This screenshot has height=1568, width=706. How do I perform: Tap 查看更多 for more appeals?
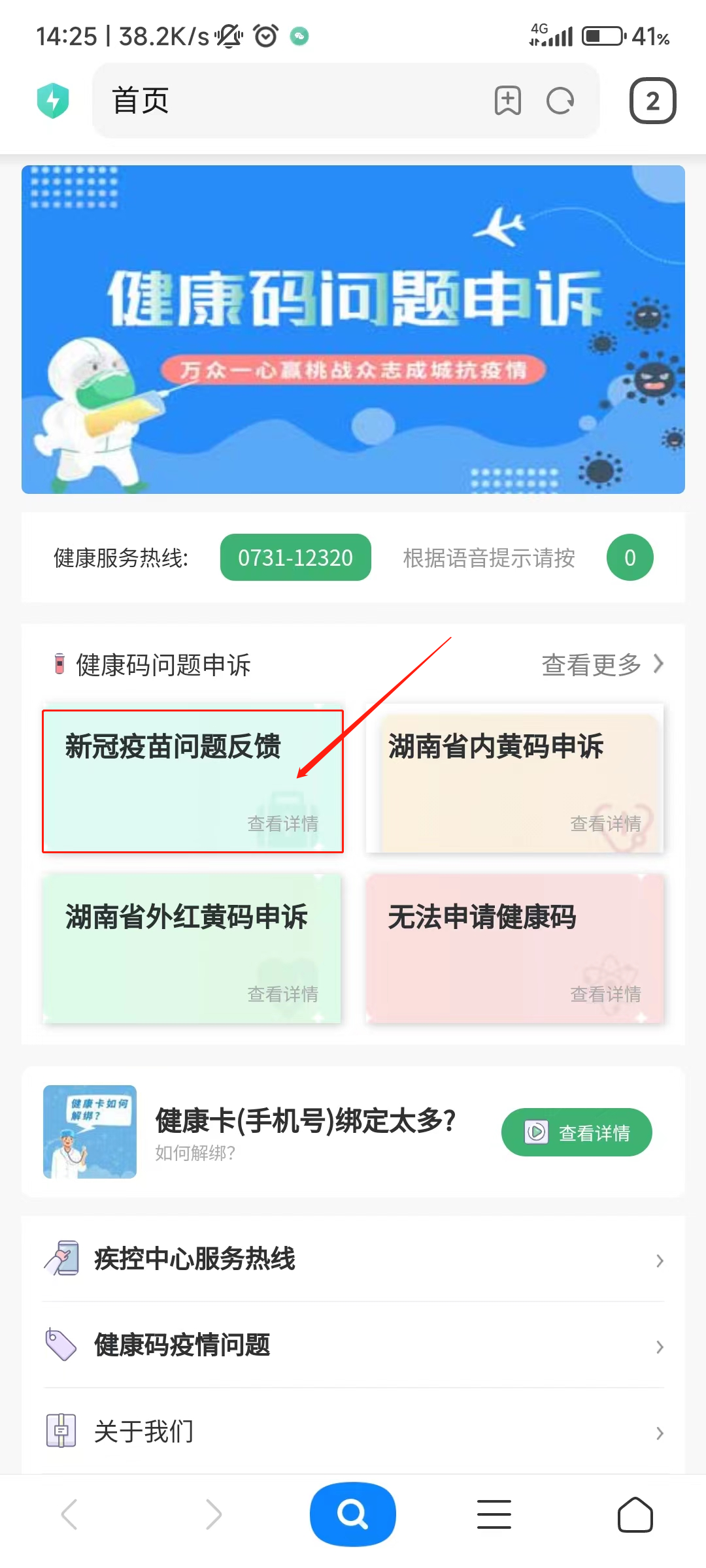click(601, 664)
